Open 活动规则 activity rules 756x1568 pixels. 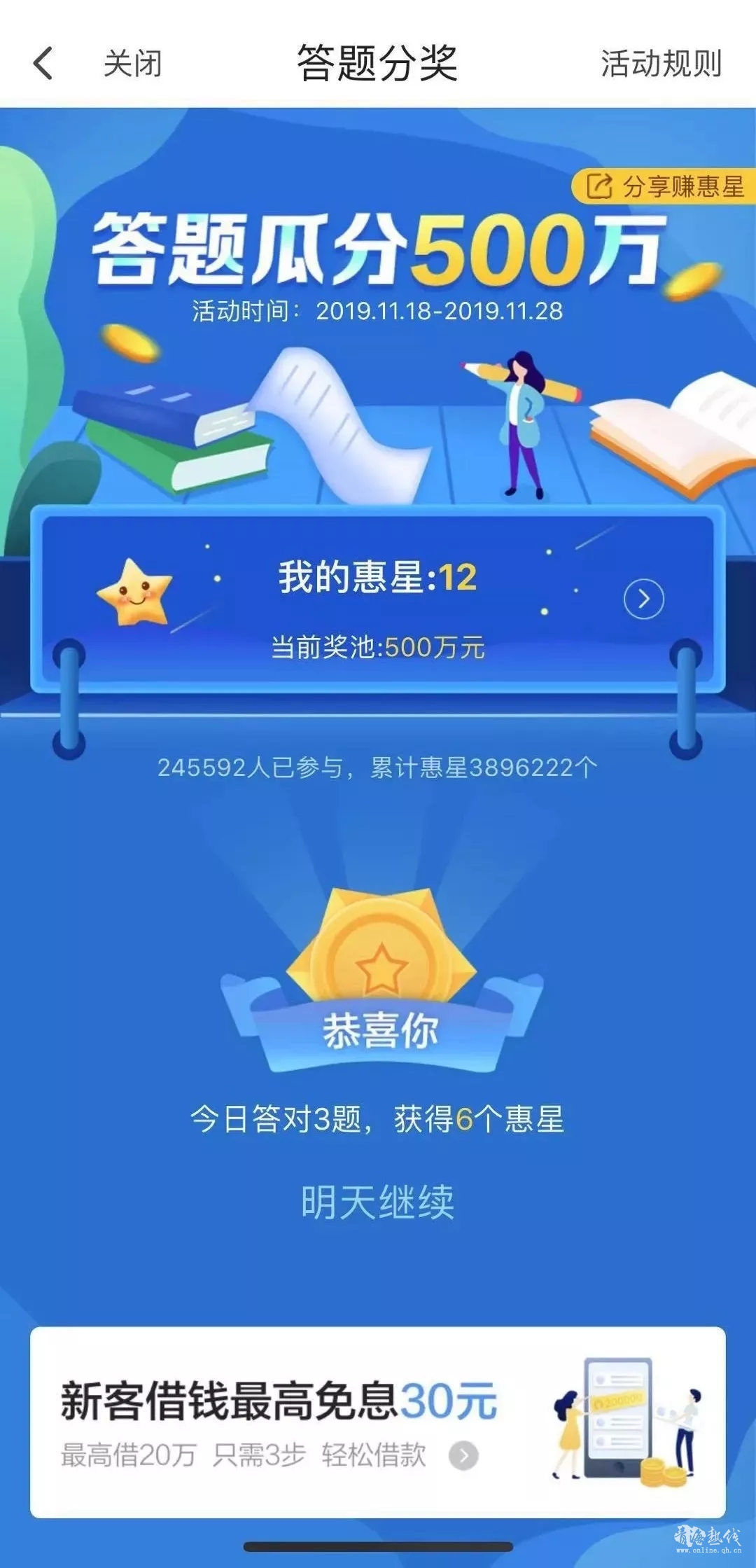(661, 64)
